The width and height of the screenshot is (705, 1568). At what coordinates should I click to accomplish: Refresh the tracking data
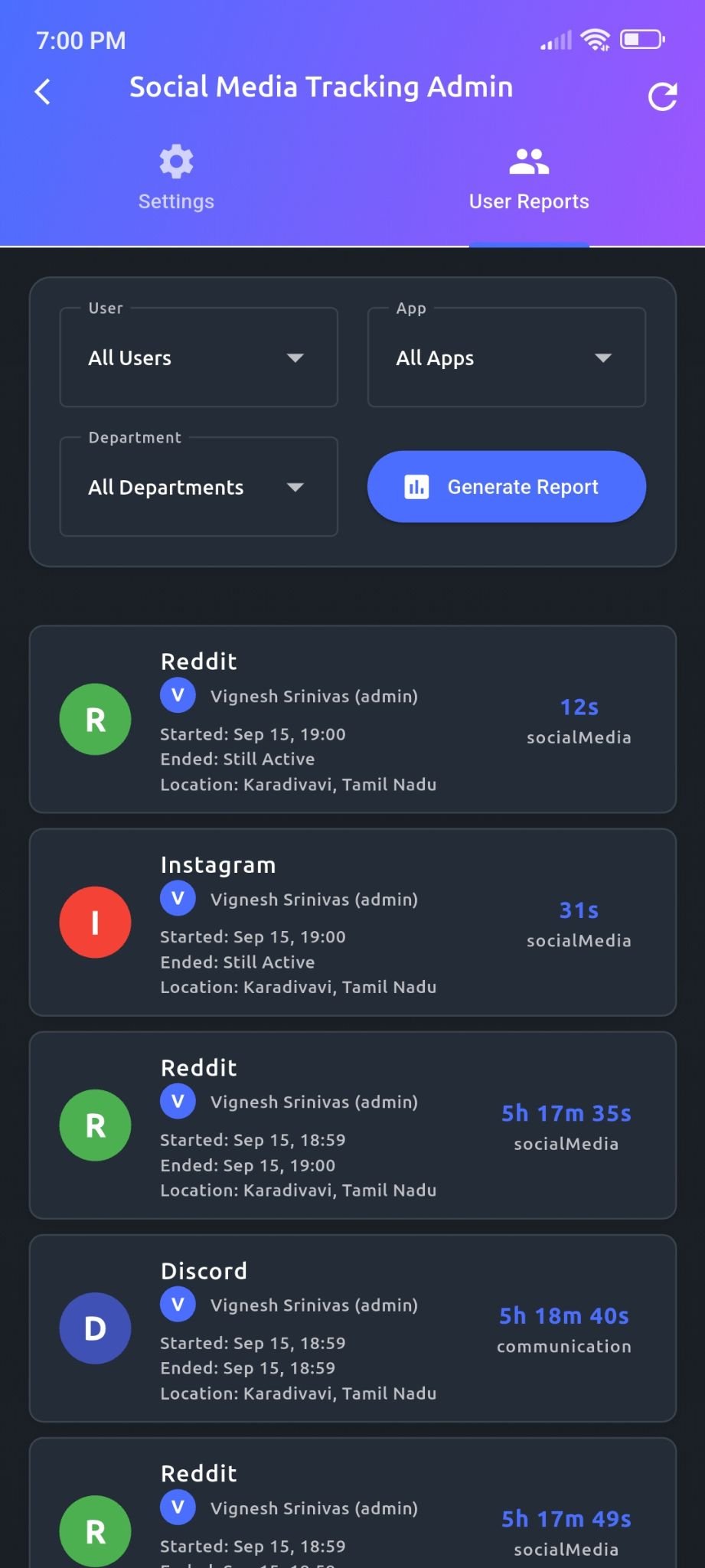(x=662, y=96)
